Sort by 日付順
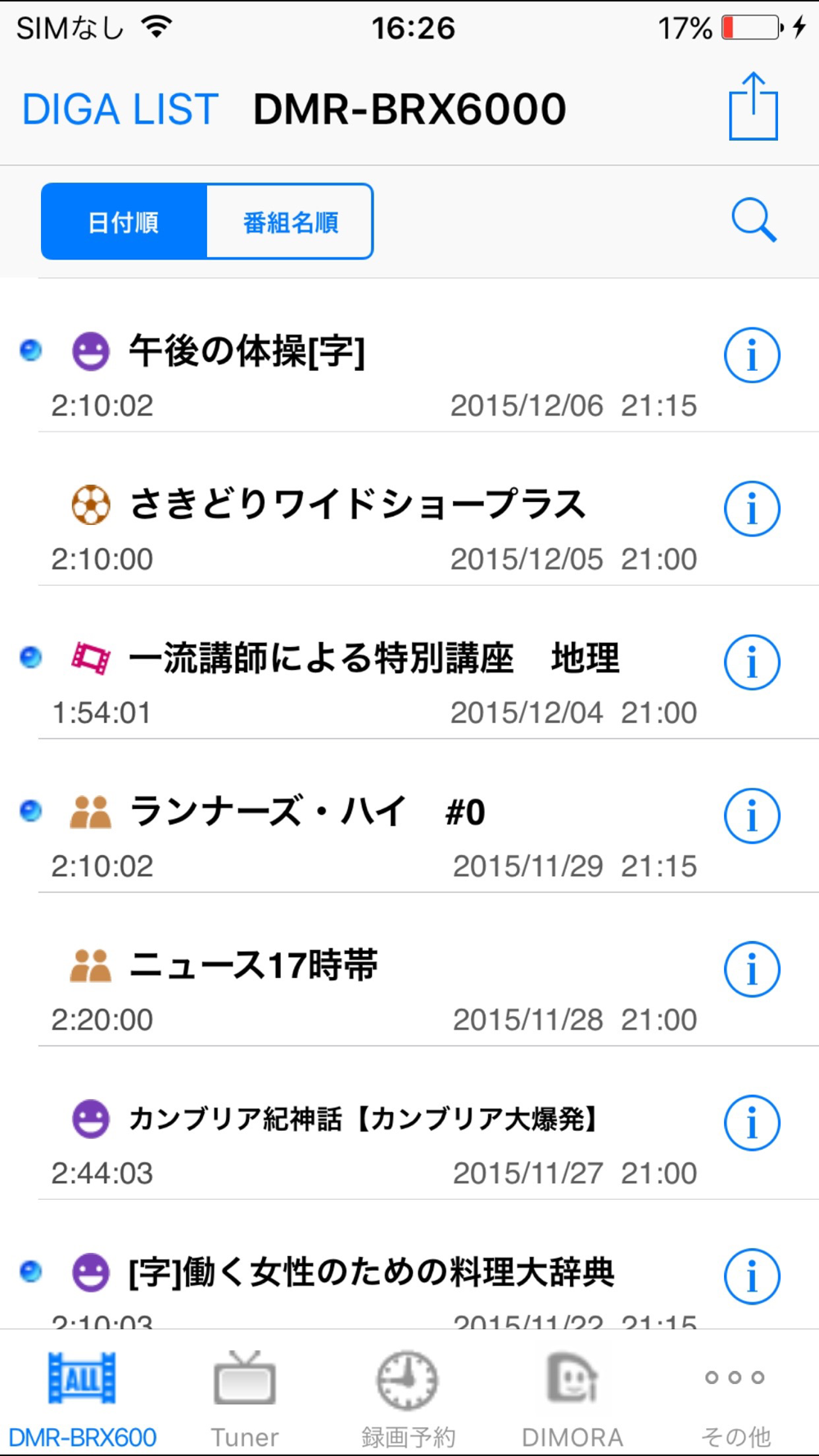Image resolution: width=819 pixels, height=1456 pixels. tap(124, 222)
